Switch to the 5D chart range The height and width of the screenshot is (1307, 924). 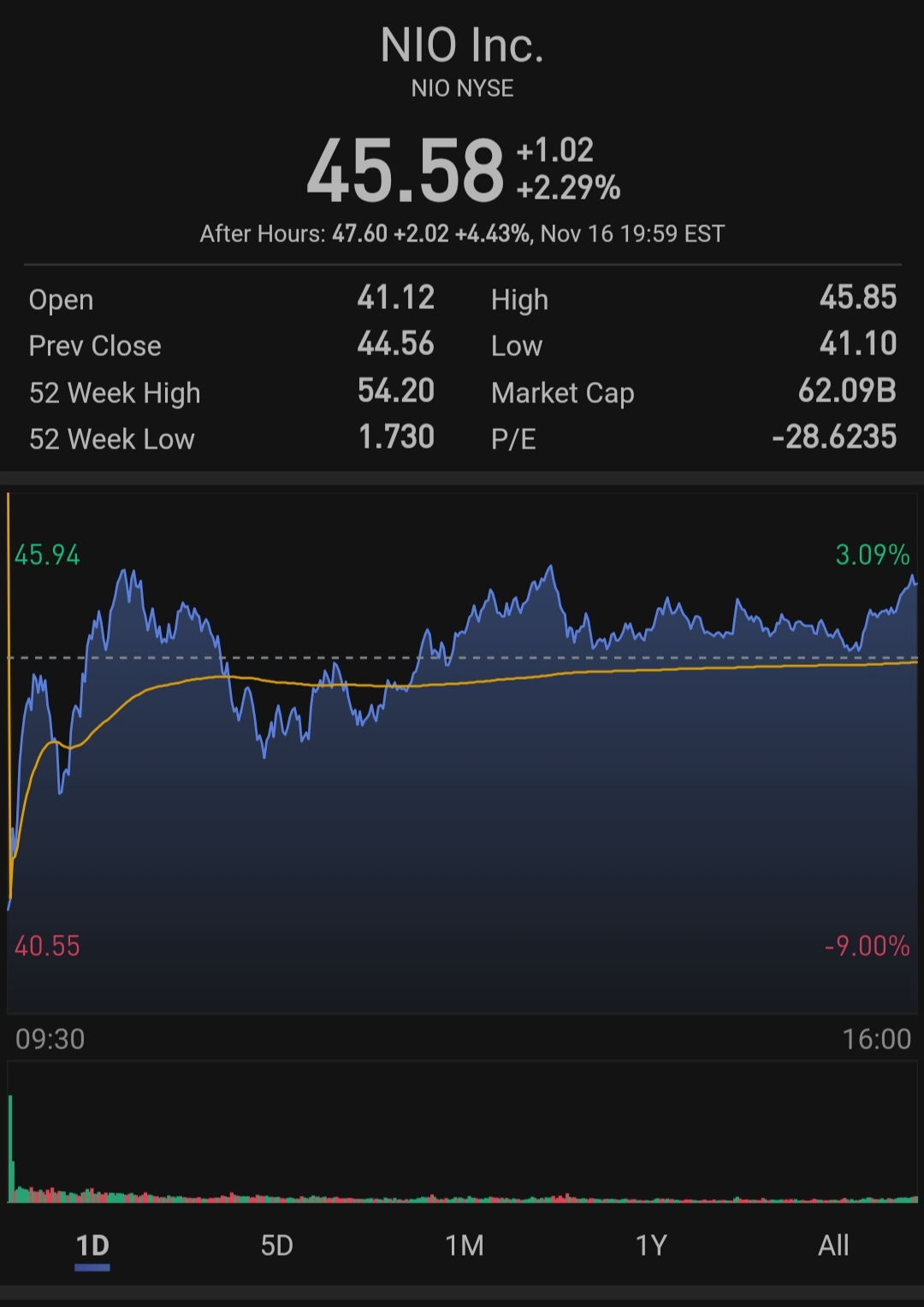click(277, 1245)
